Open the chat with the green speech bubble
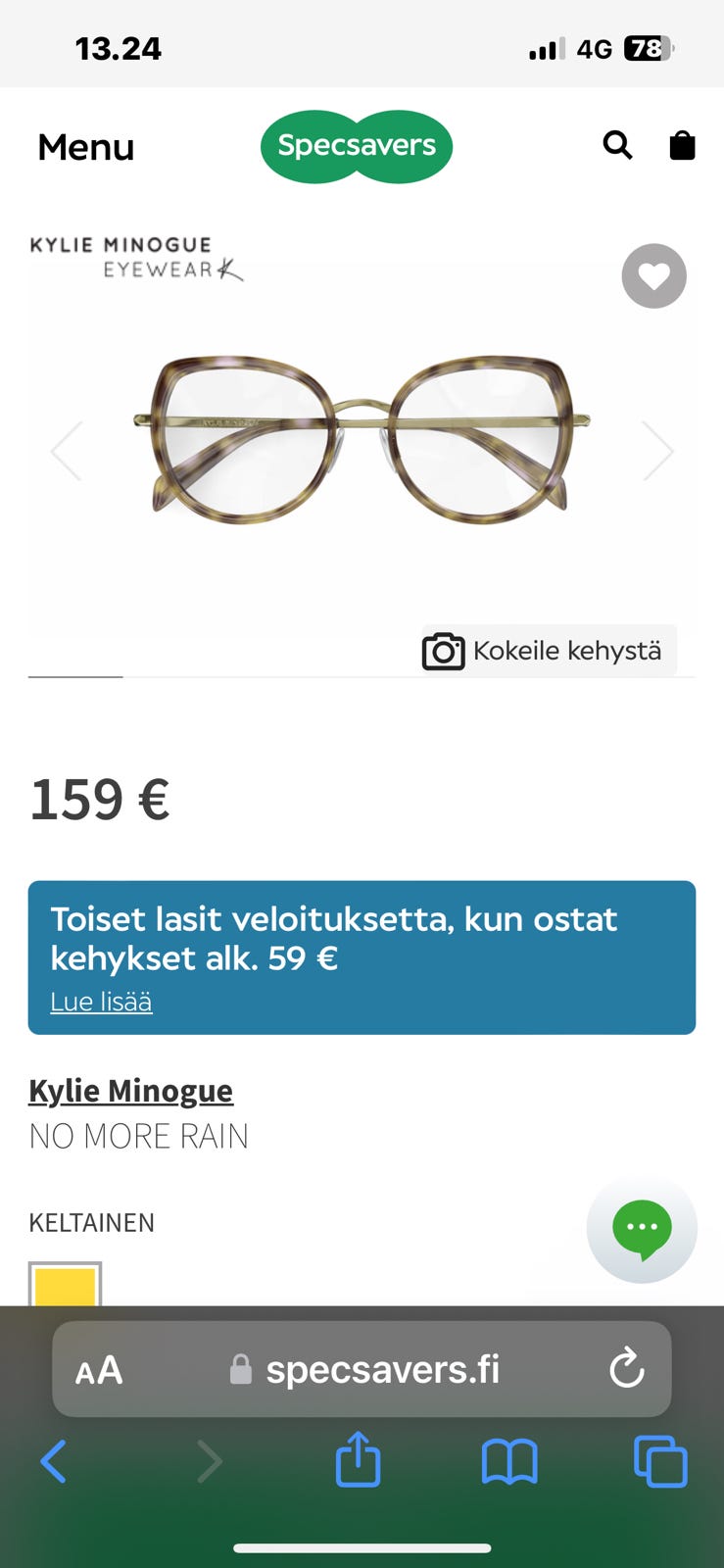 [642, 1228]
